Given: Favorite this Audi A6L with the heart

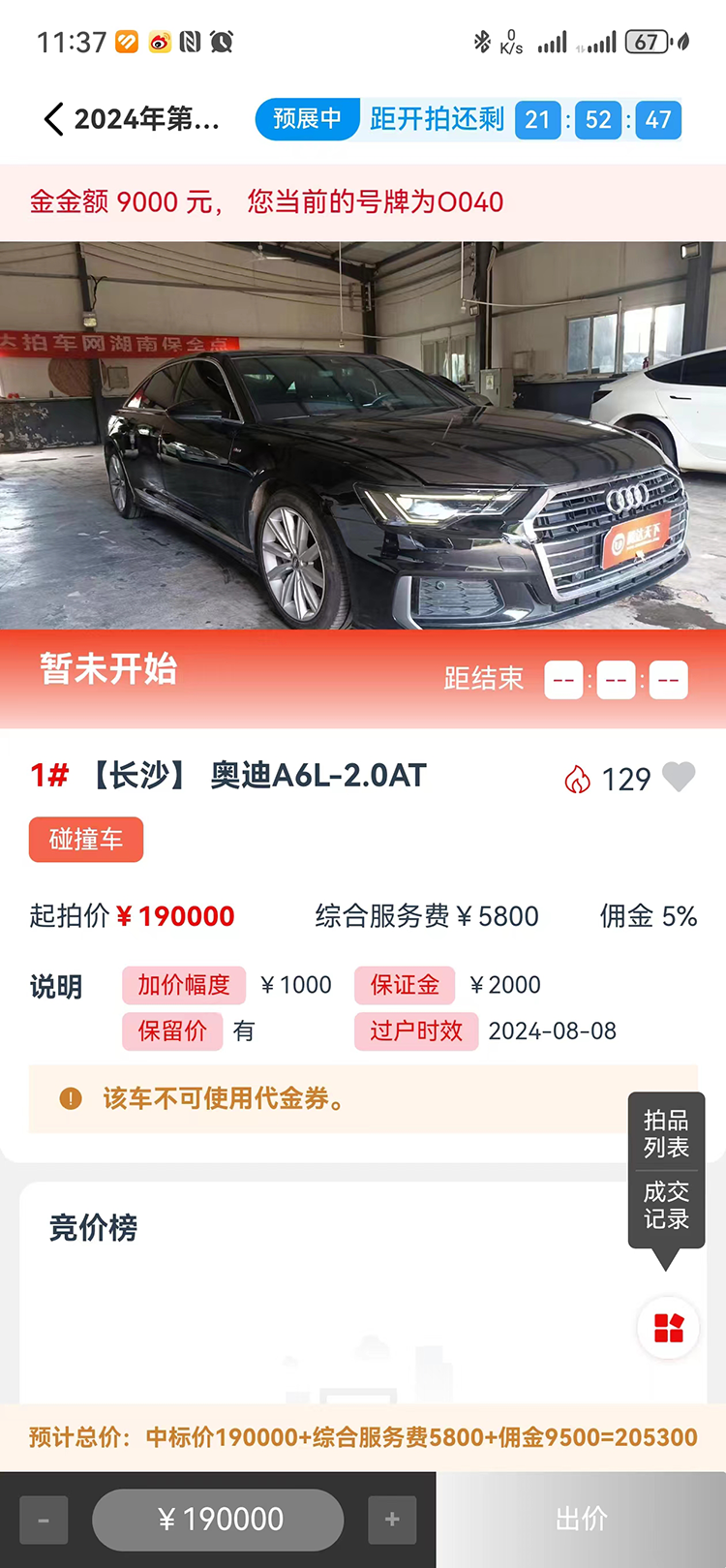Looking at the screenshot, I should tap(679, 777).
